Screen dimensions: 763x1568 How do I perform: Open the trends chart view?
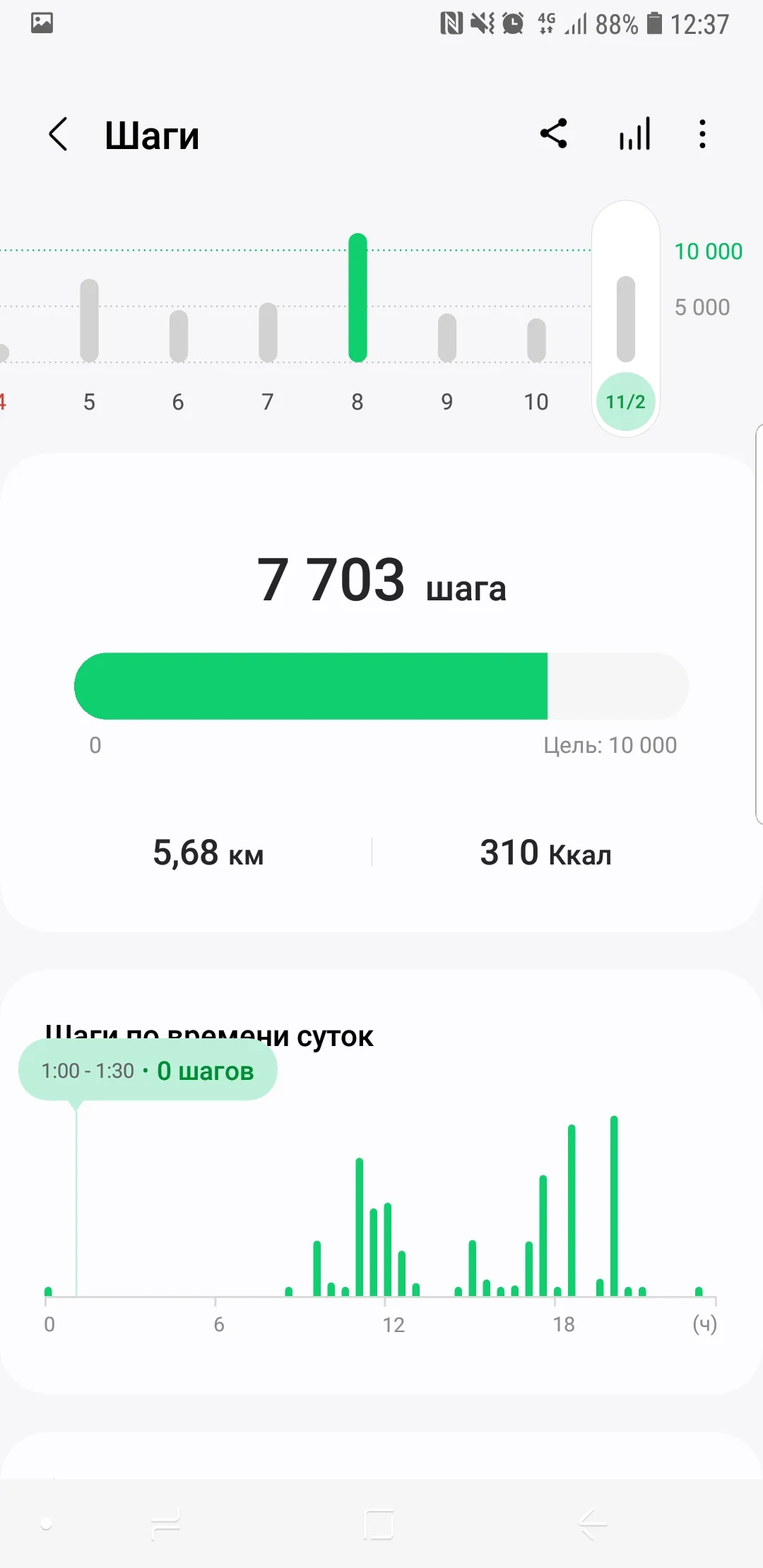pos(634,133)
